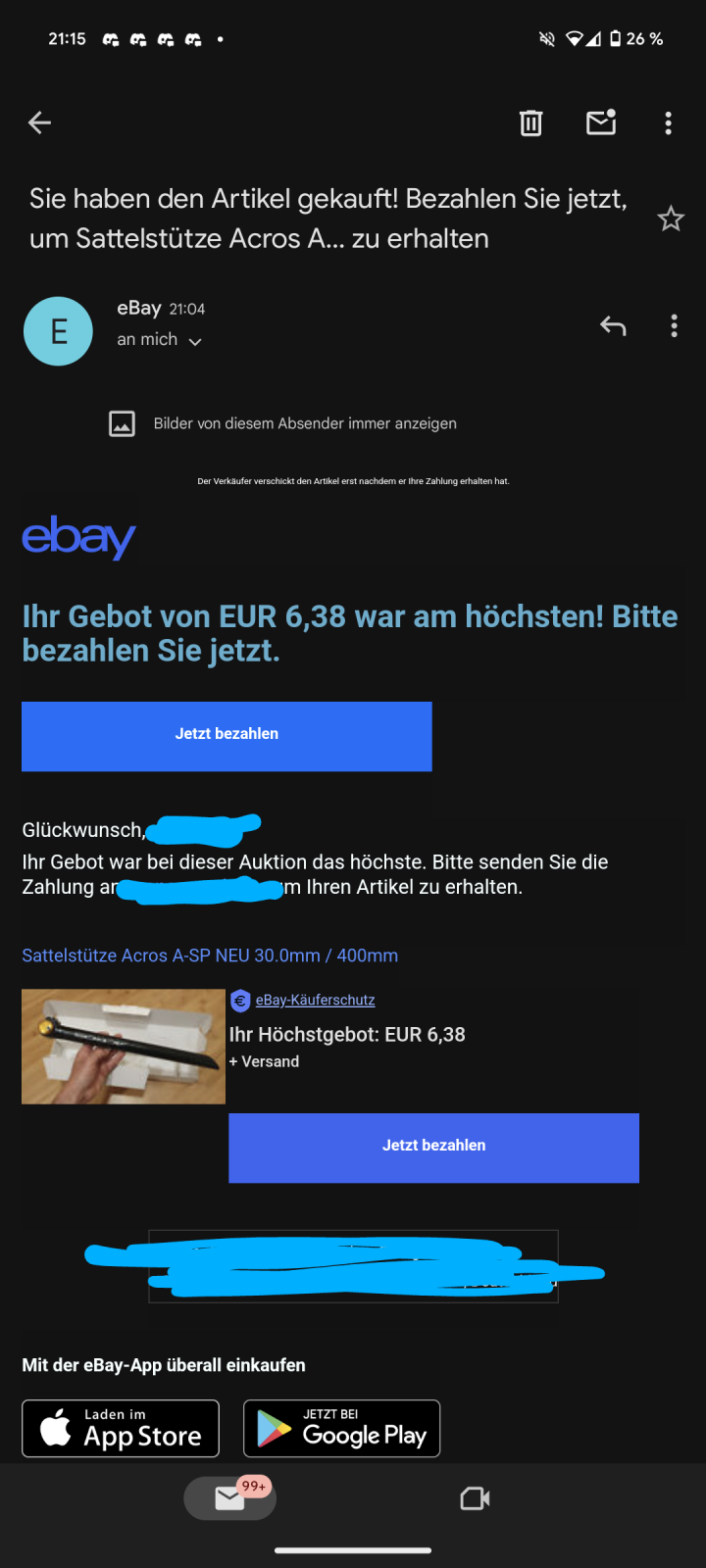Always show images from this sender

pos(304,423)
